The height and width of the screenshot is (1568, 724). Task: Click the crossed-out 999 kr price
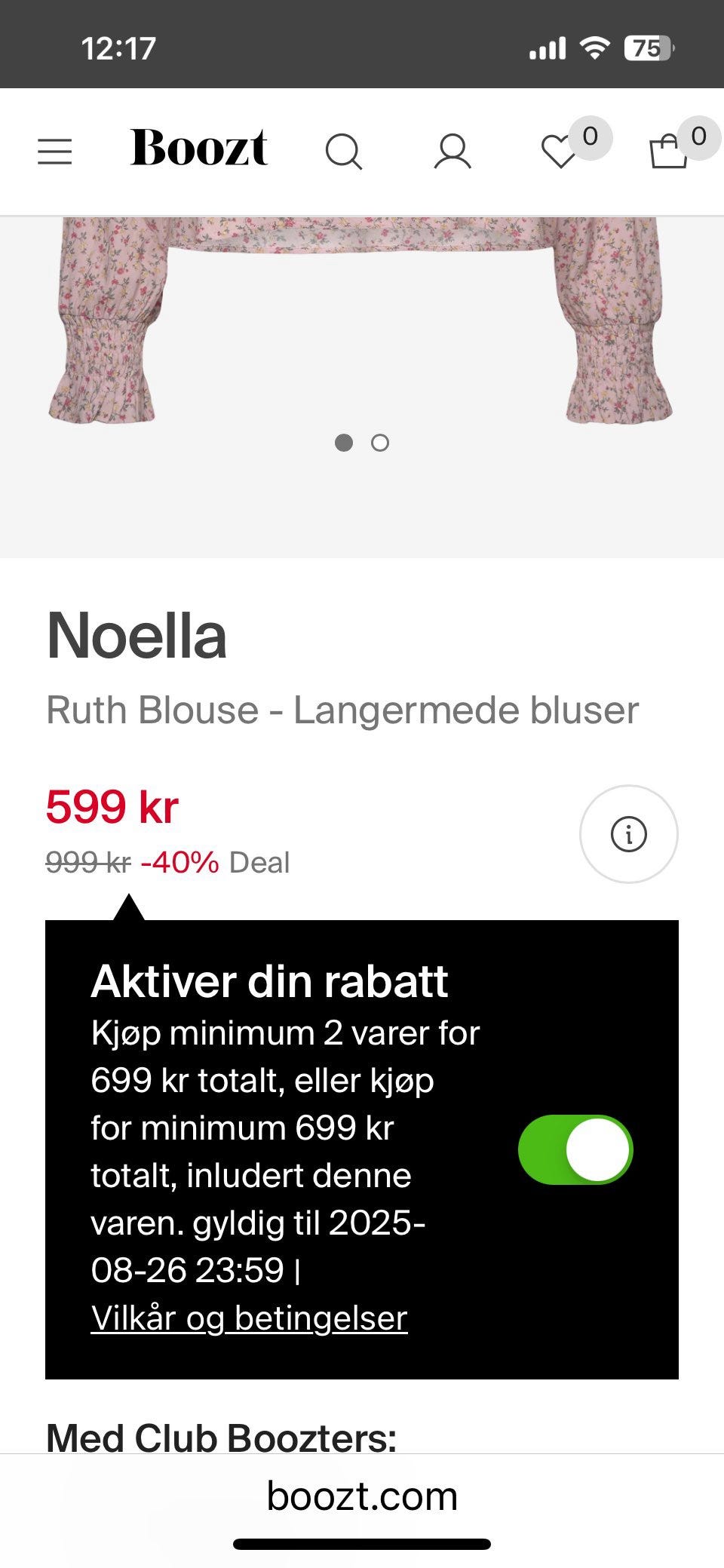85,862
